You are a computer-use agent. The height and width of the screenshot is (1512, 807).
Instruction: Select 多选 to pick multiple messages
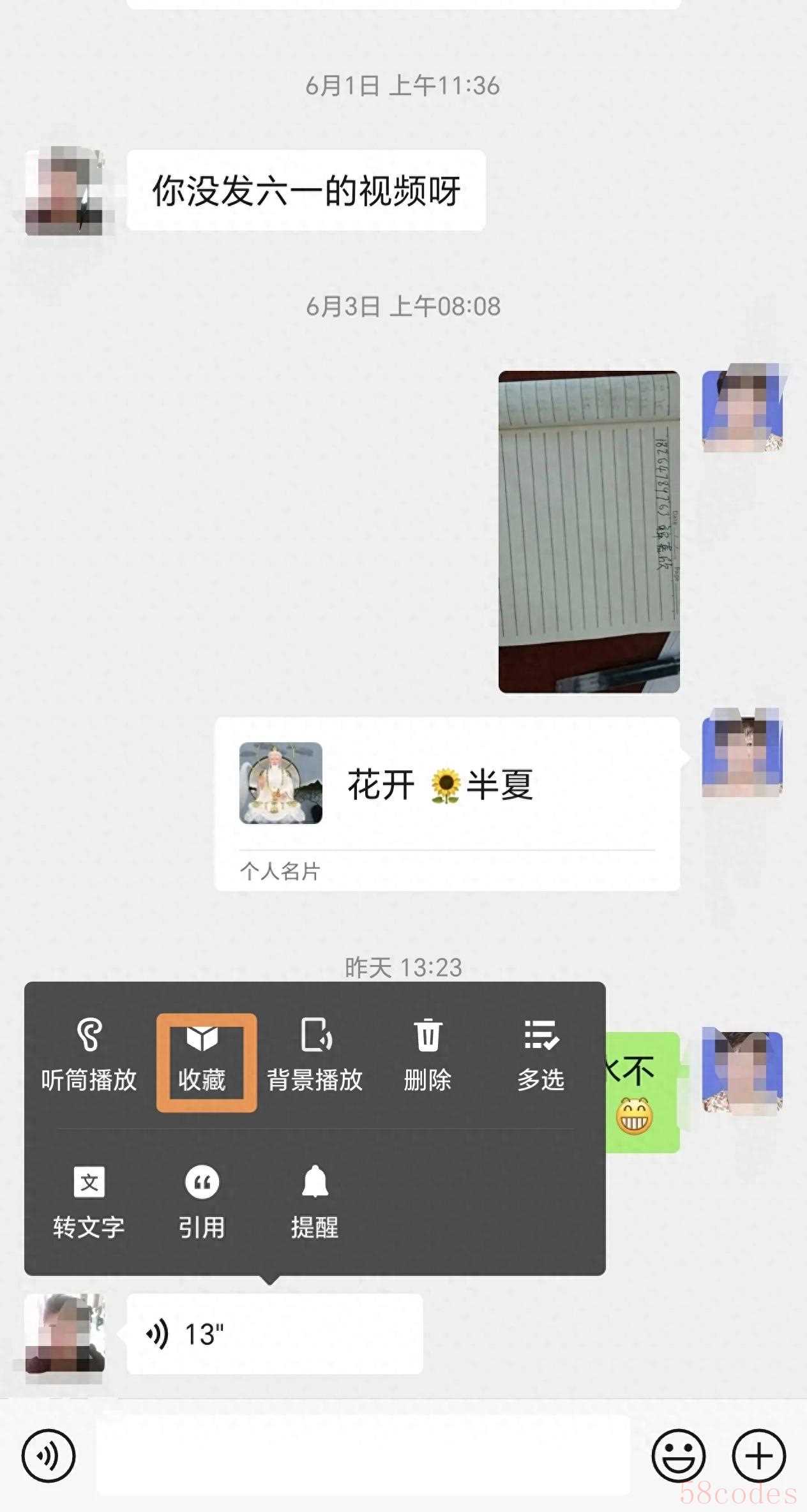point(541,1056)
